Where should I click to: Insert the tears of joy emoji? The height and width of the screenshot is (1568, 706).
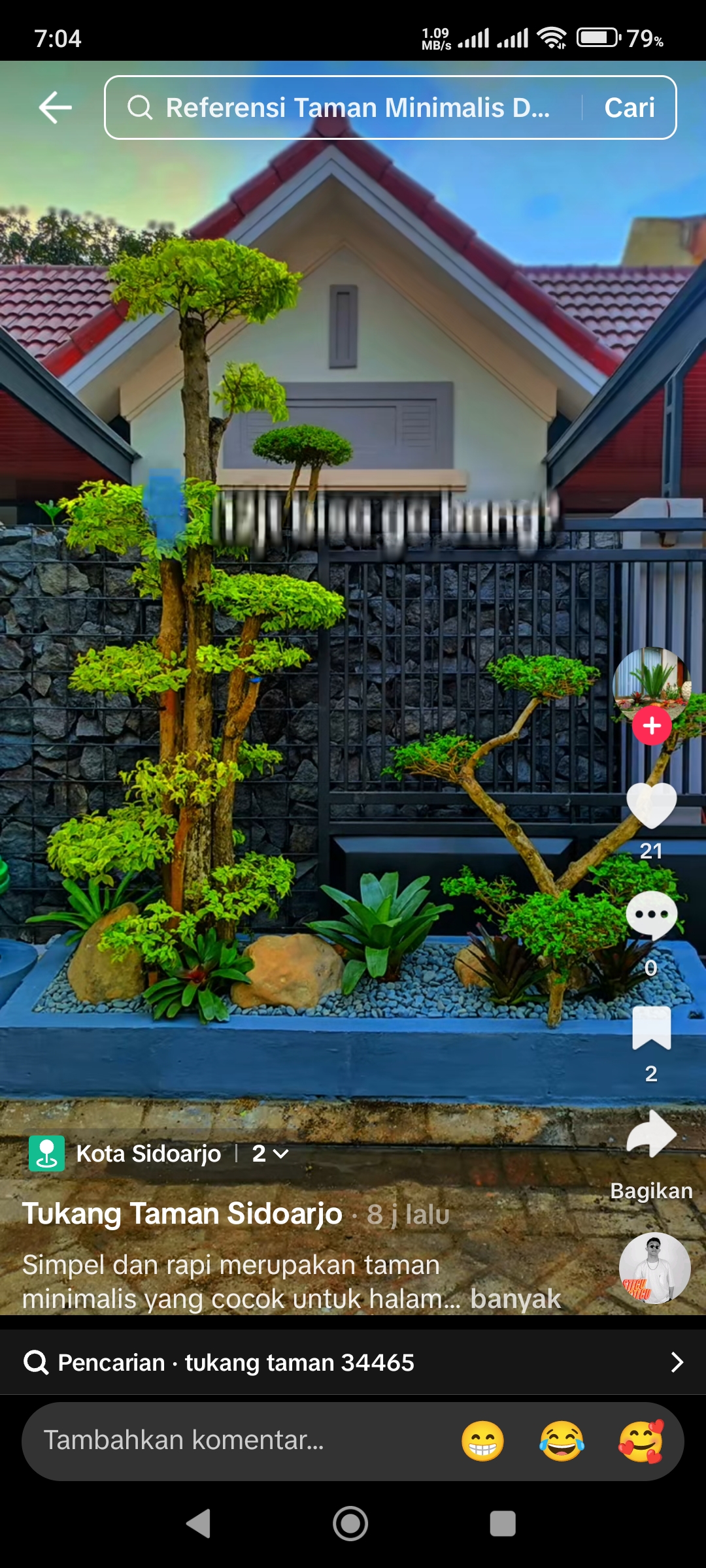tap(562, 1441)
